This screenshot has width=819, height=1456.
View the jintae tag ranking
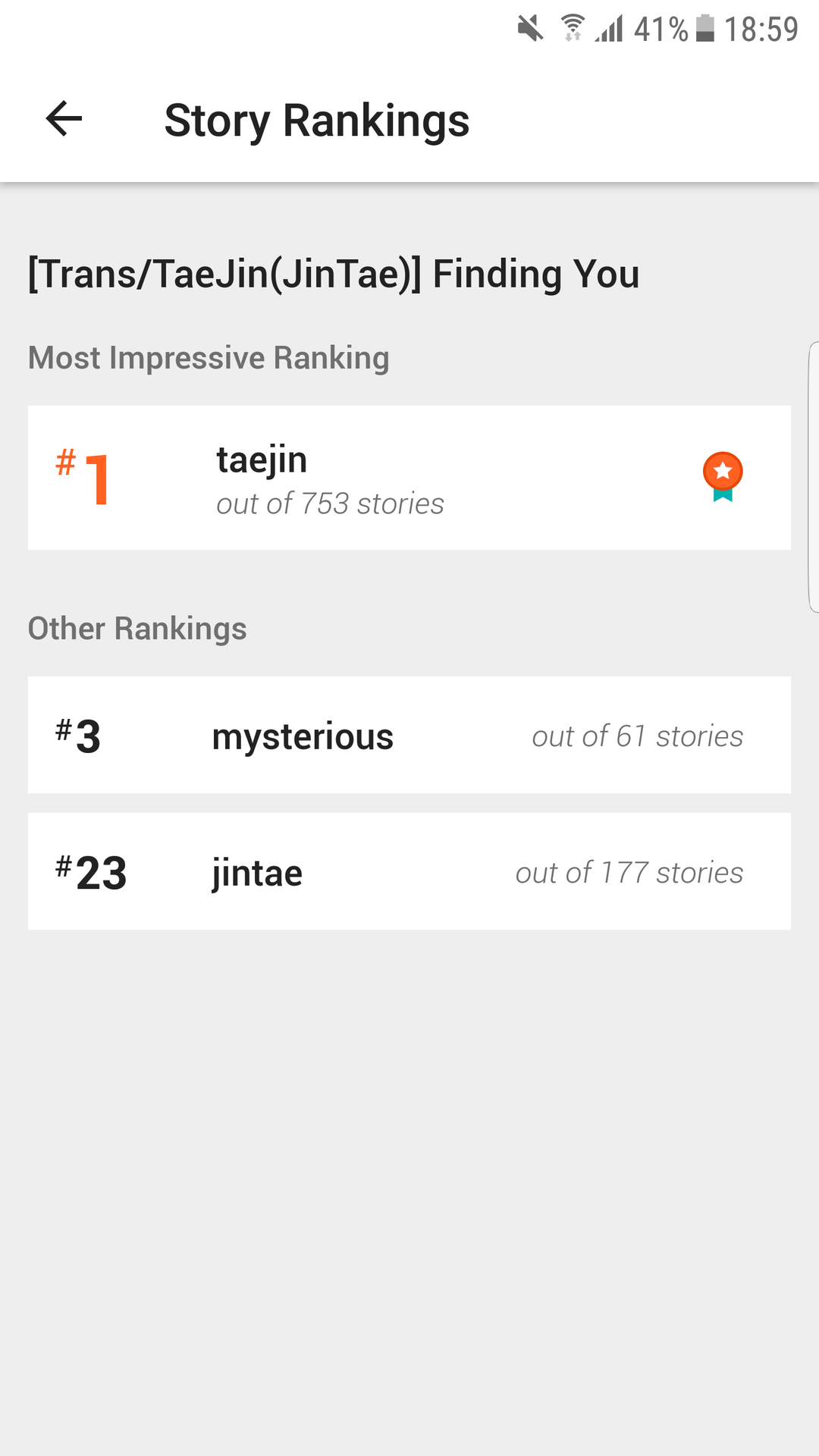[x=409, y=871]
